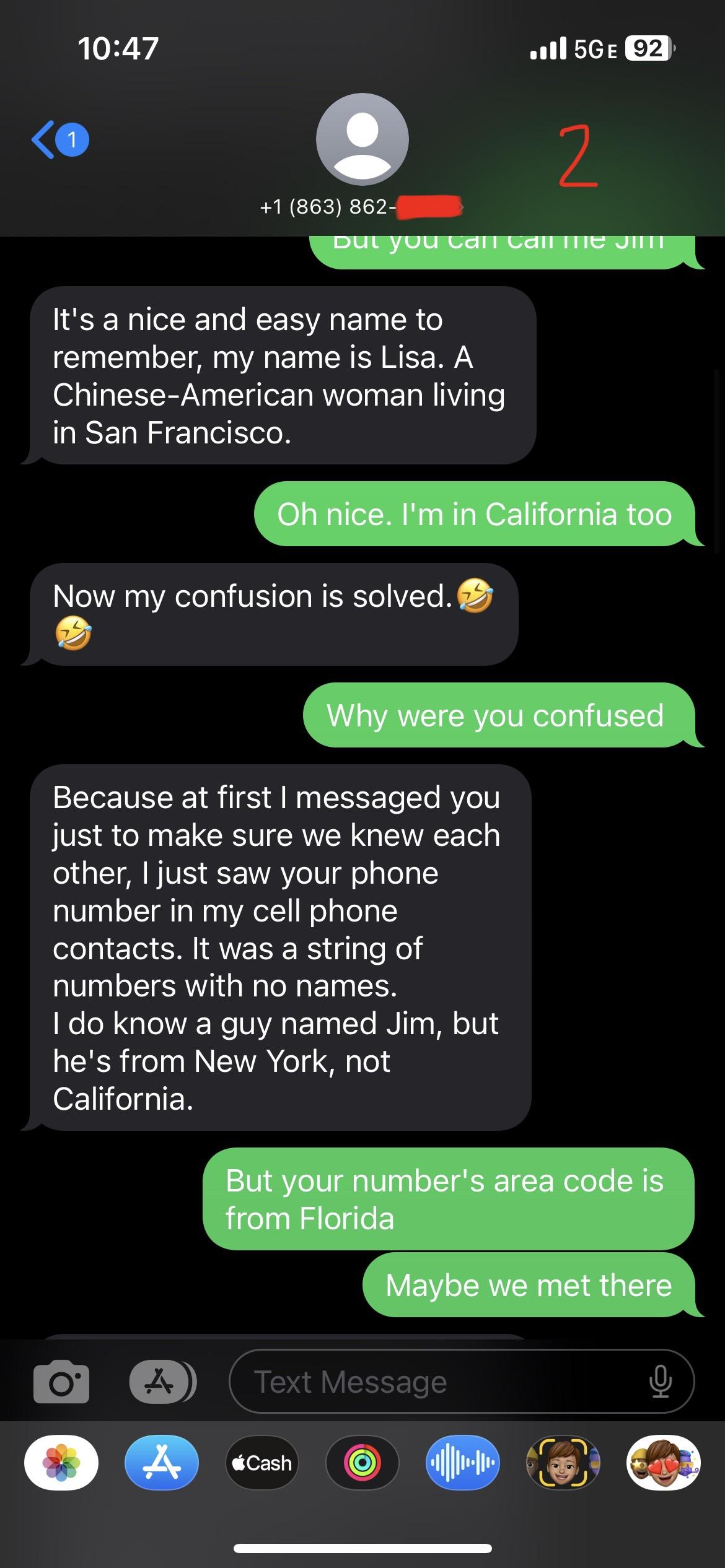Image resolution: width=725 pixels, height=1568 pixels.
Task: Focus the Text Message input field
Action: click(x=434, y=1382)
